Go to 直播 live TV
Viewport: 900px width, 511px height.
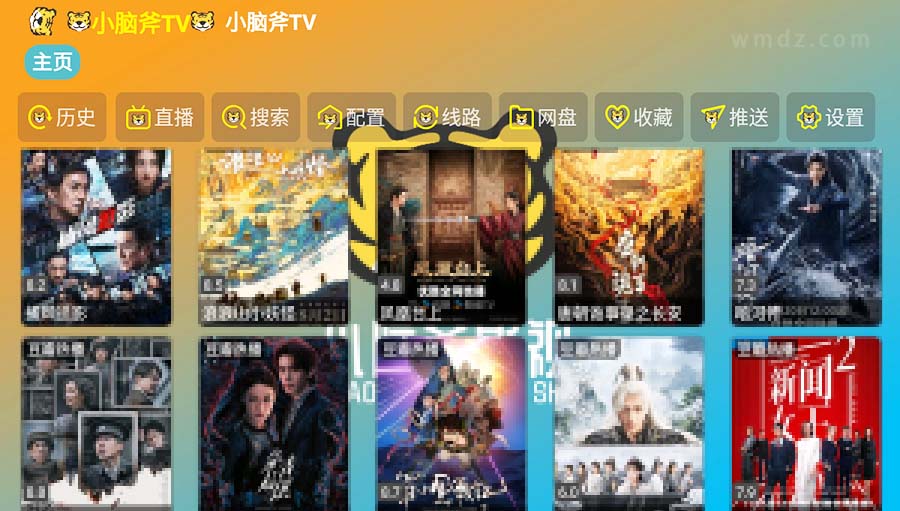[160, 118]
